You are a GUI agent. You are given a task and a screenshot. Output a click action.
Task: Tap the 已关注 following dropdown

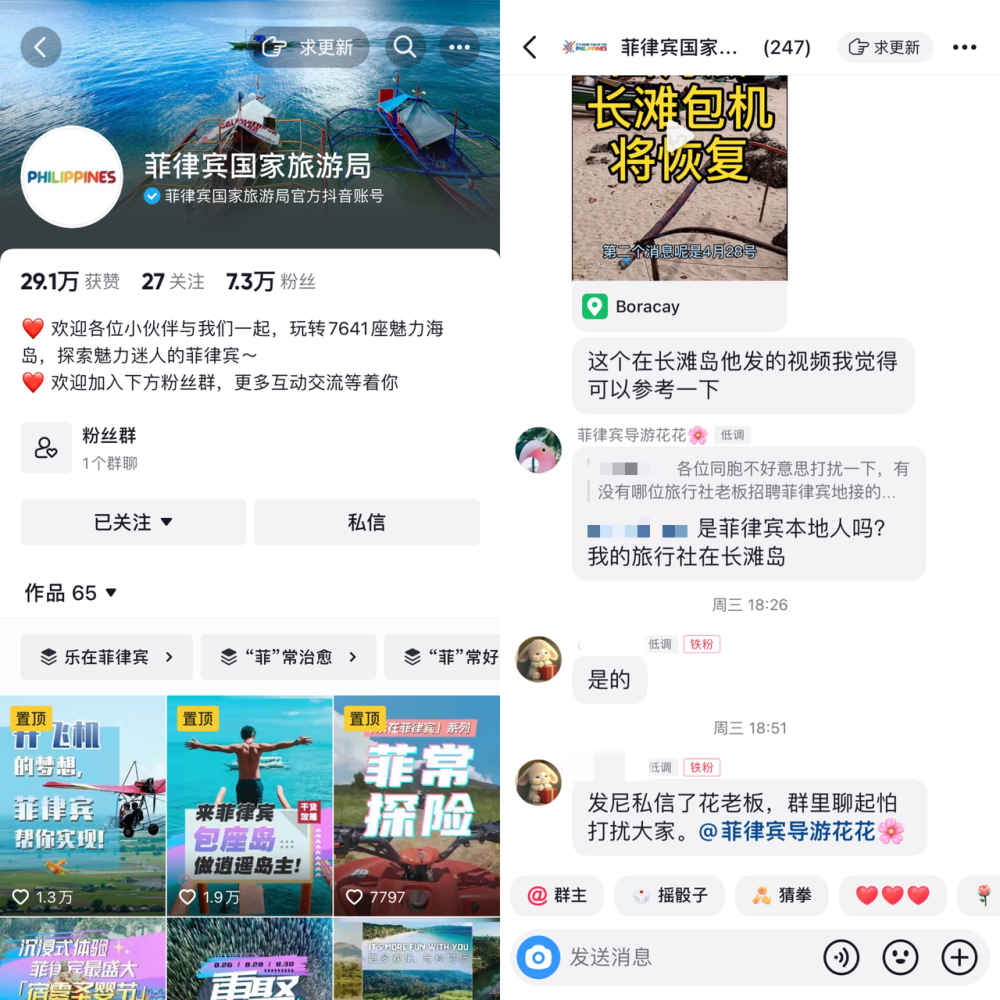[133, 522]
